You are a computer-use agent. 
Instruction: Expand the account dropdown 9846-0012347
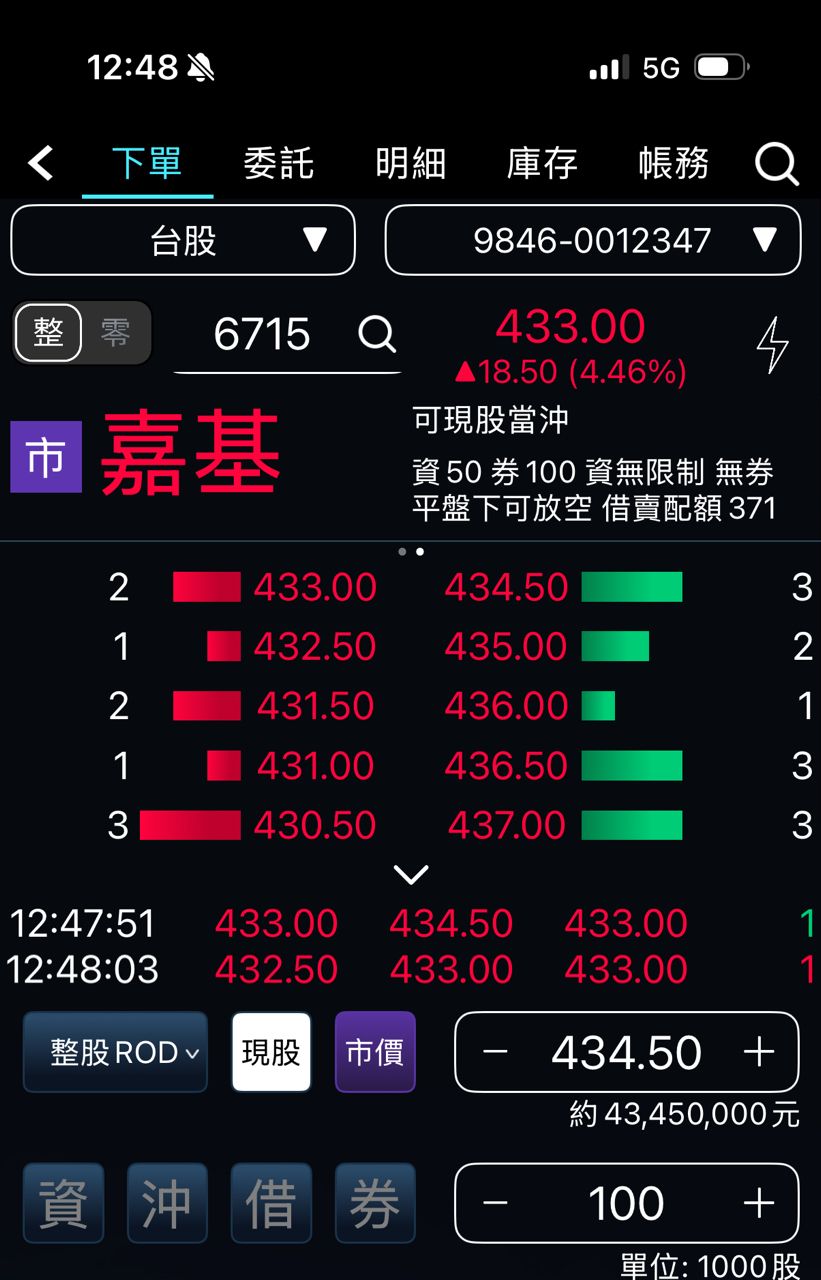(593, 240)
